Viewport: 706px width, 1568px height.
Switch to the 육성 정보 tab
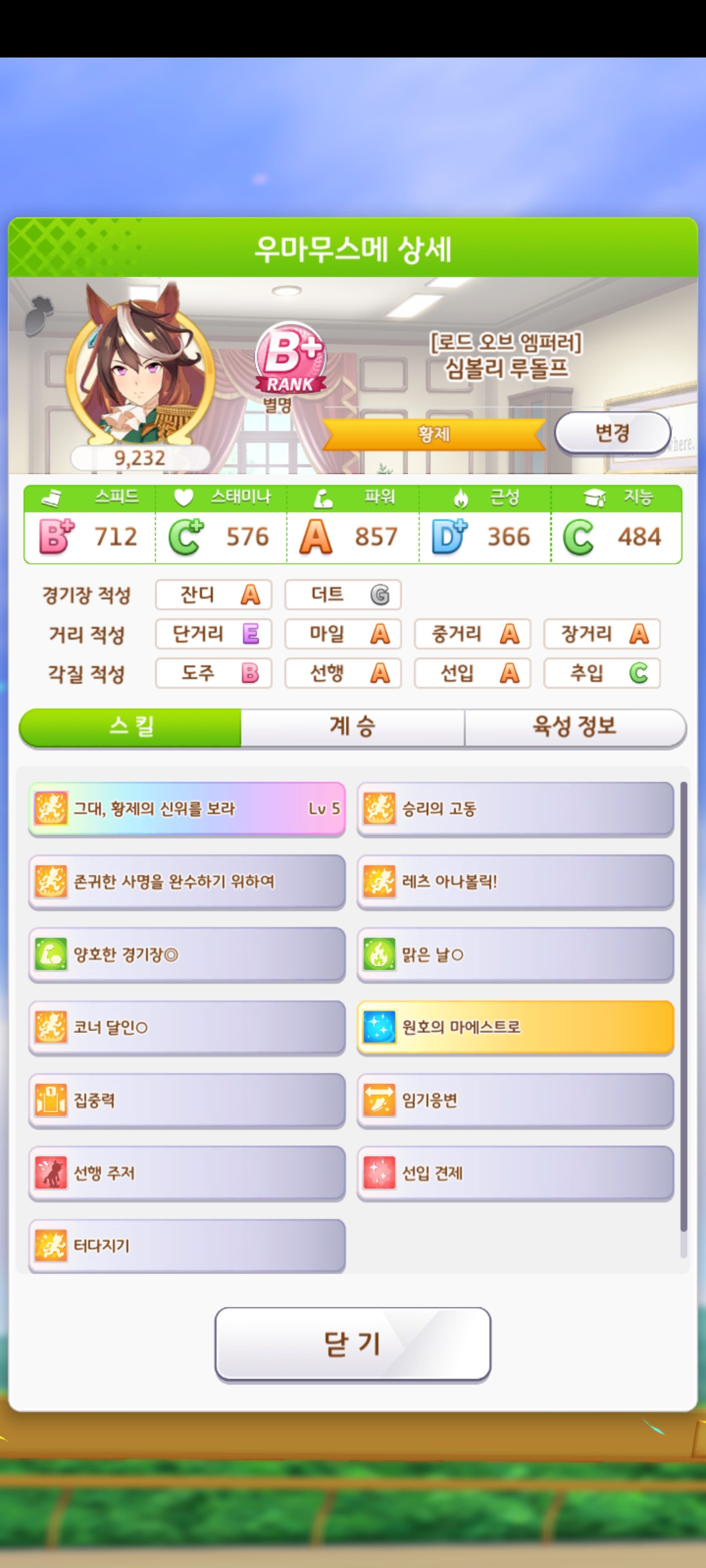575,727
